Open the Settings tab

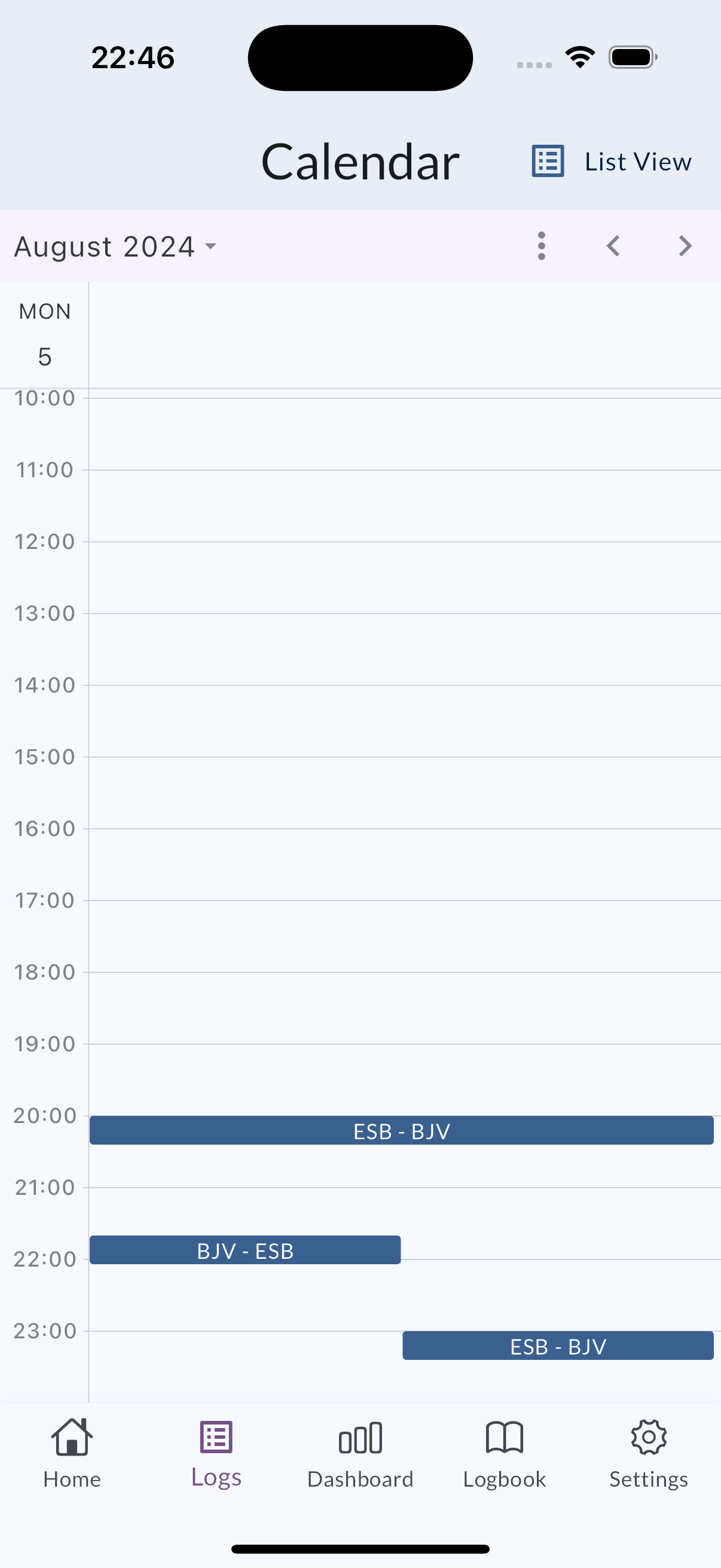(x=649, y=1453)
